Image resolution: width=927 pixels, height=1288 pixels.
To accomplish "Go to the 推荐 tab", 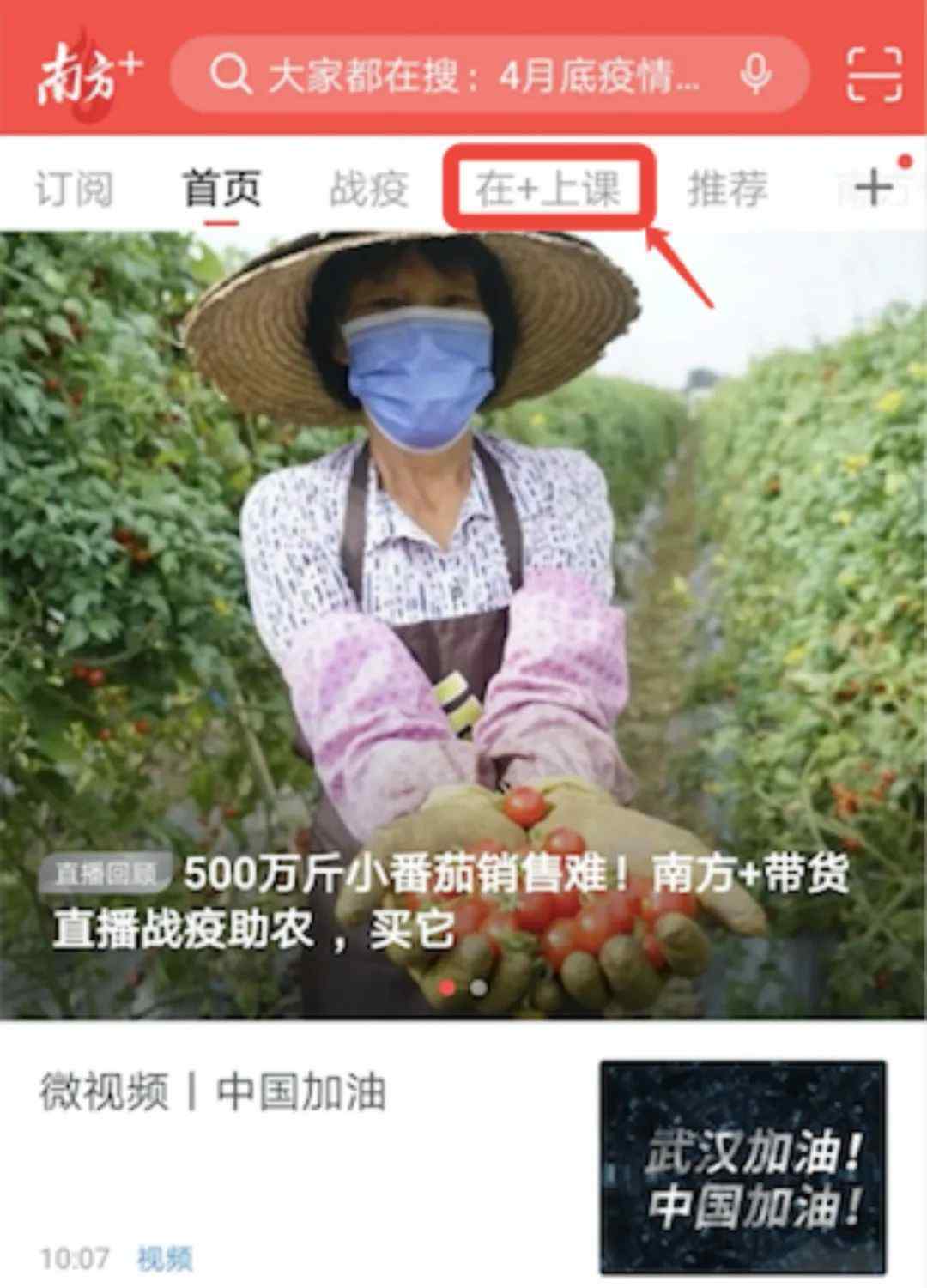I will click(x=727, y=189).
